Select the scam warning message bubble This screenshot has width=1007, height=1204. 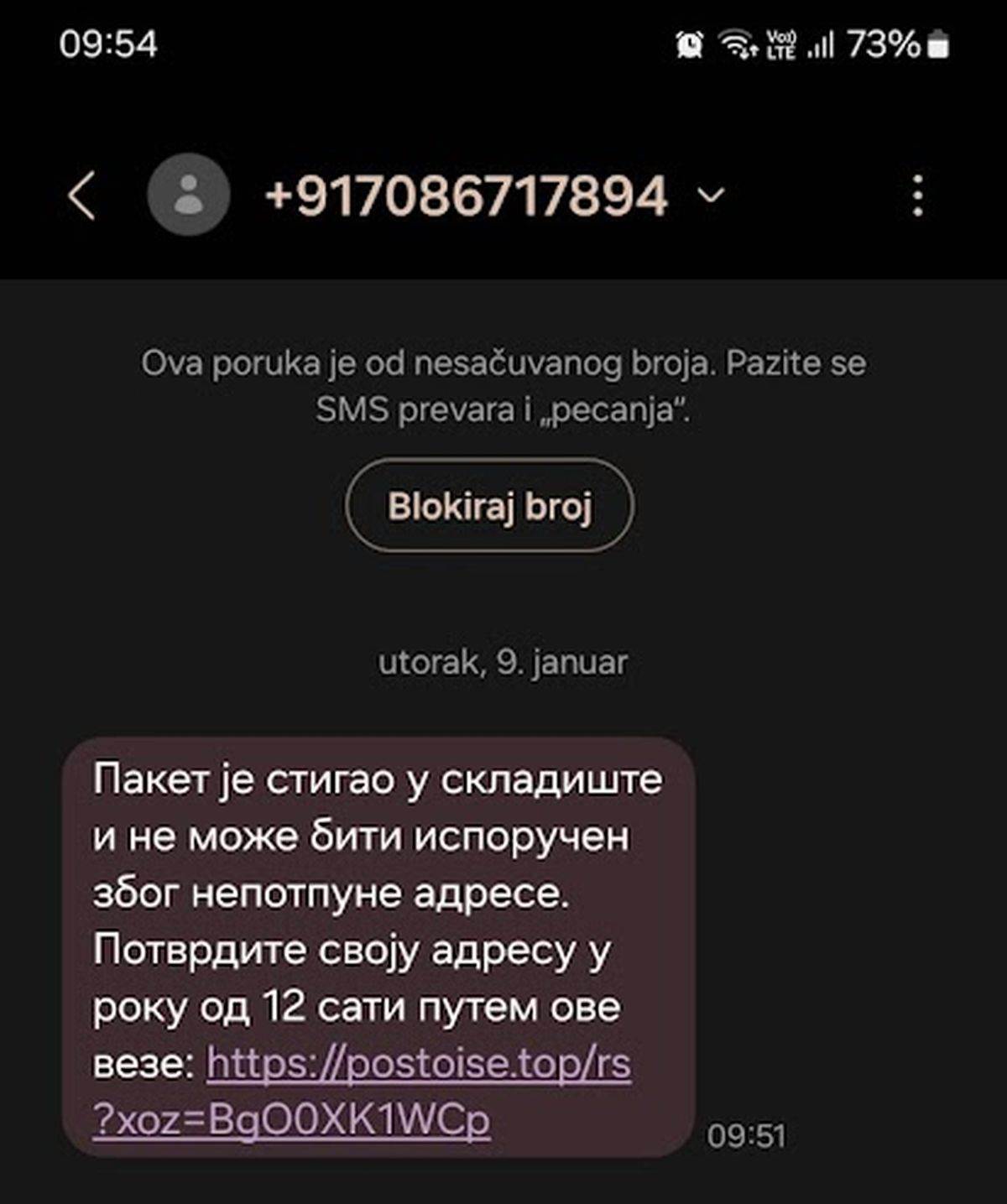coord(503,387)
